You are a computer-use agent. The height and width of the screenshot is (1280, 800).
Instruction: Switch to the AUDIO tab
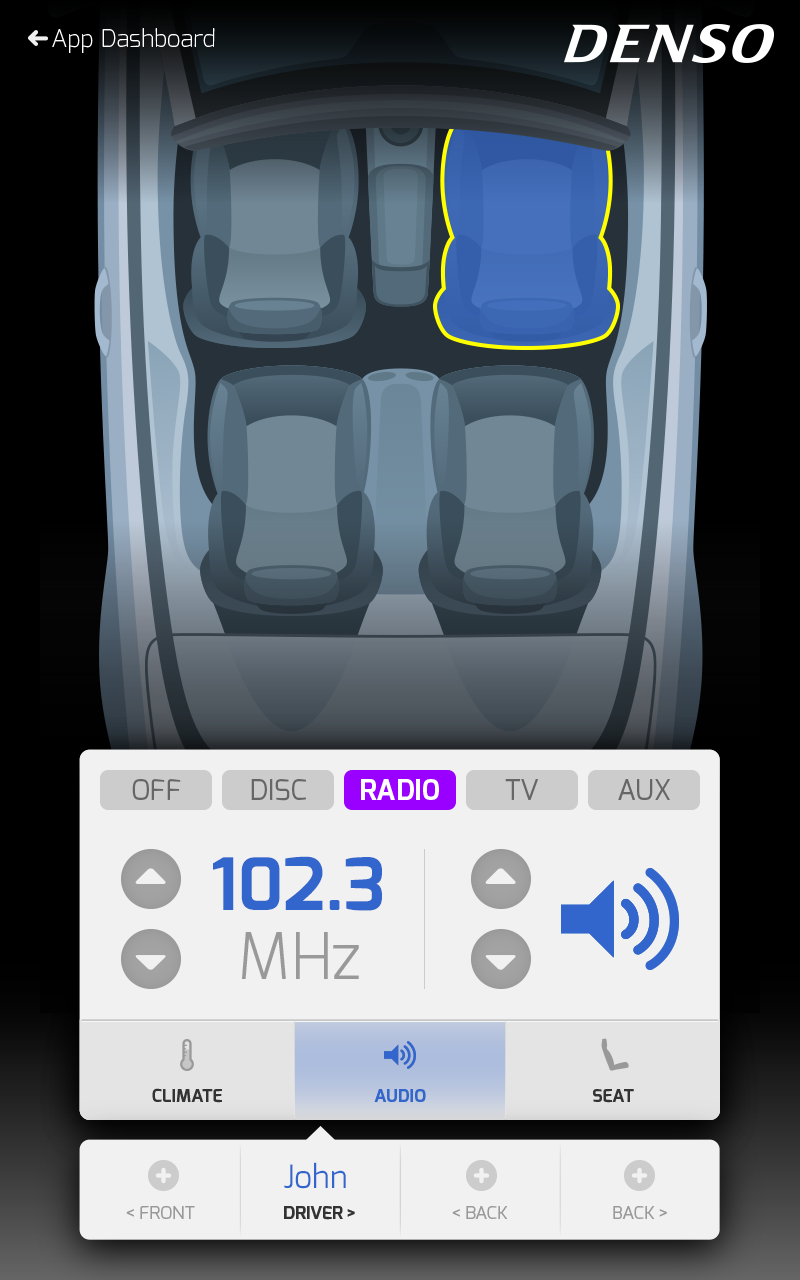tap(400, 1070)
